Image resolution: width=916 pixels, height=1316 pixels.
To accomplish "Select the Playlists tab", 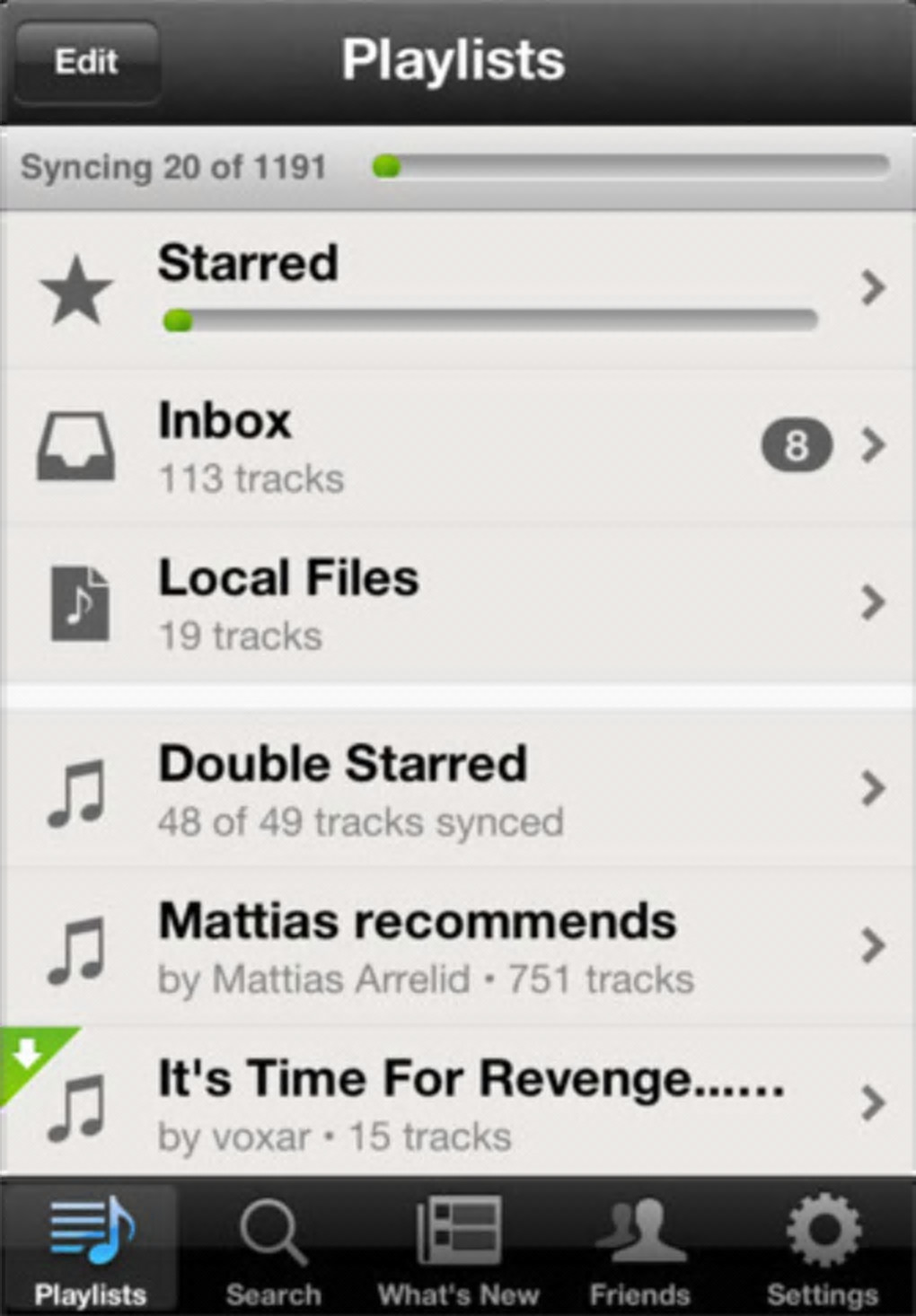I will coord(90,1250).
